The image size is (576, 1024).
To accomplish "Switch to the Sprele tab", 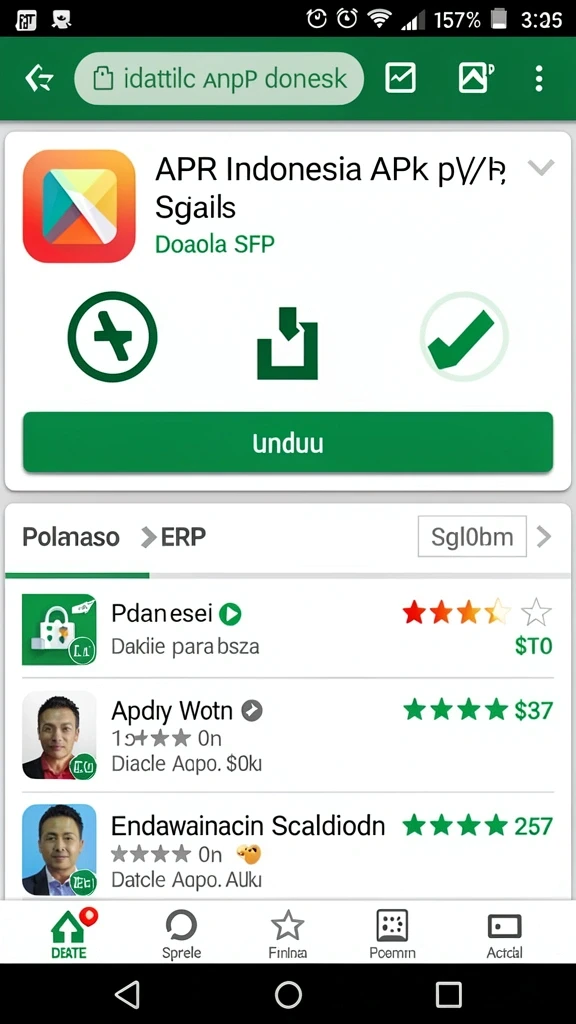I will pos(181,935).
